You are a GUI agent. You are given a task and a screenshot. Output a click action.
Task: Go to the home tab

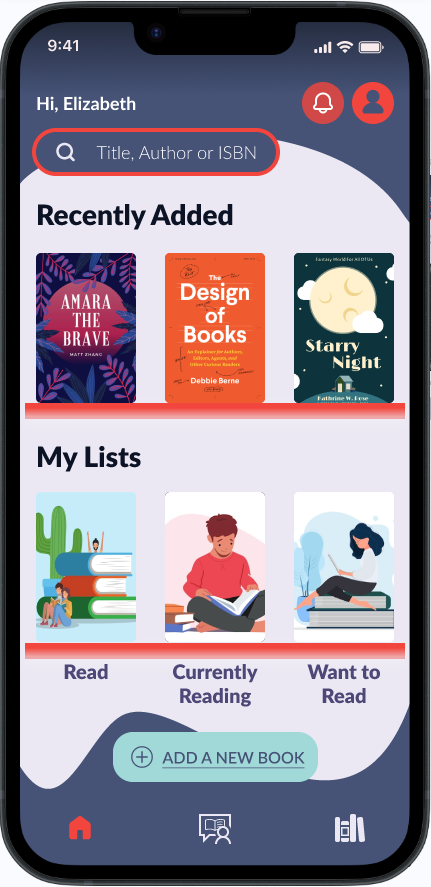click(x=80, y=829)
